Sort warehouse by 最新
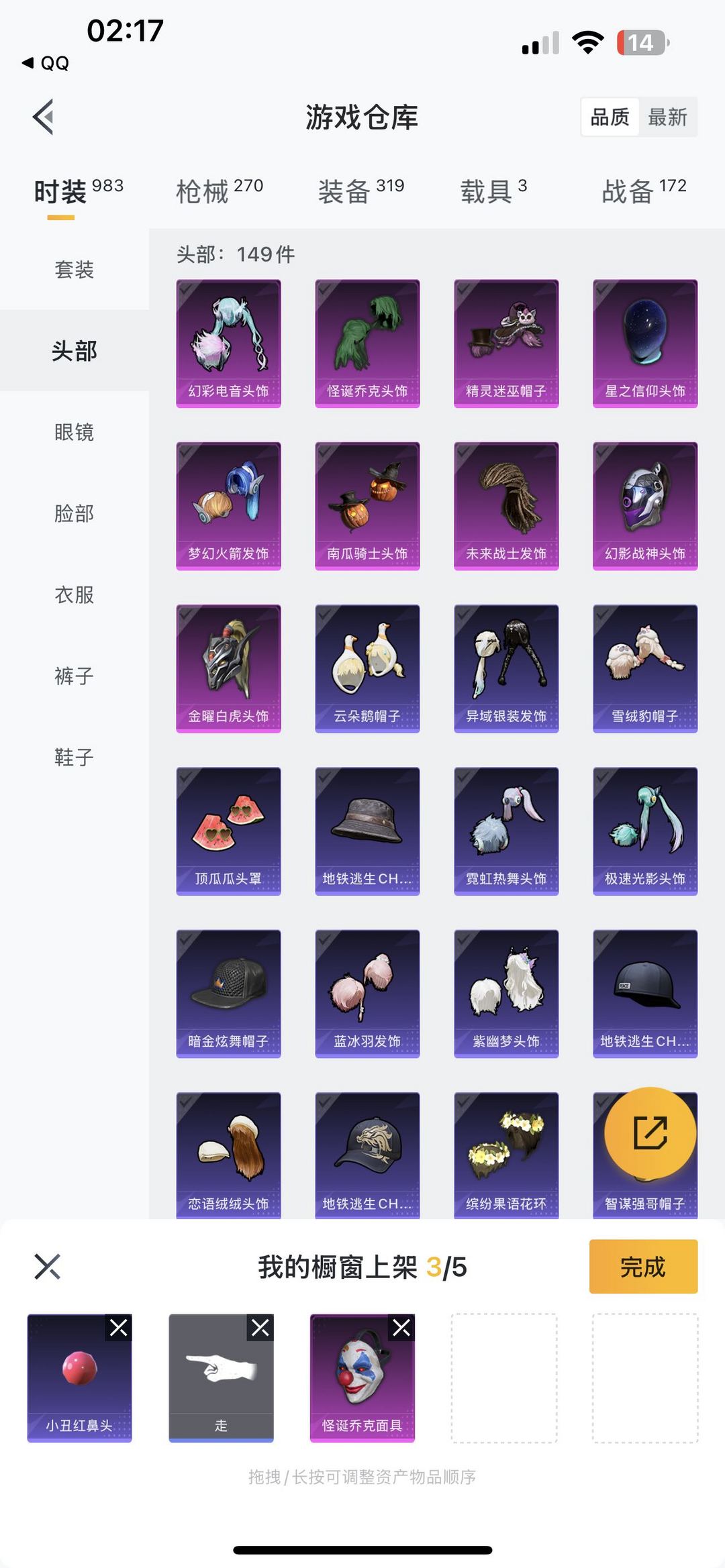 (x=667, y=117)
